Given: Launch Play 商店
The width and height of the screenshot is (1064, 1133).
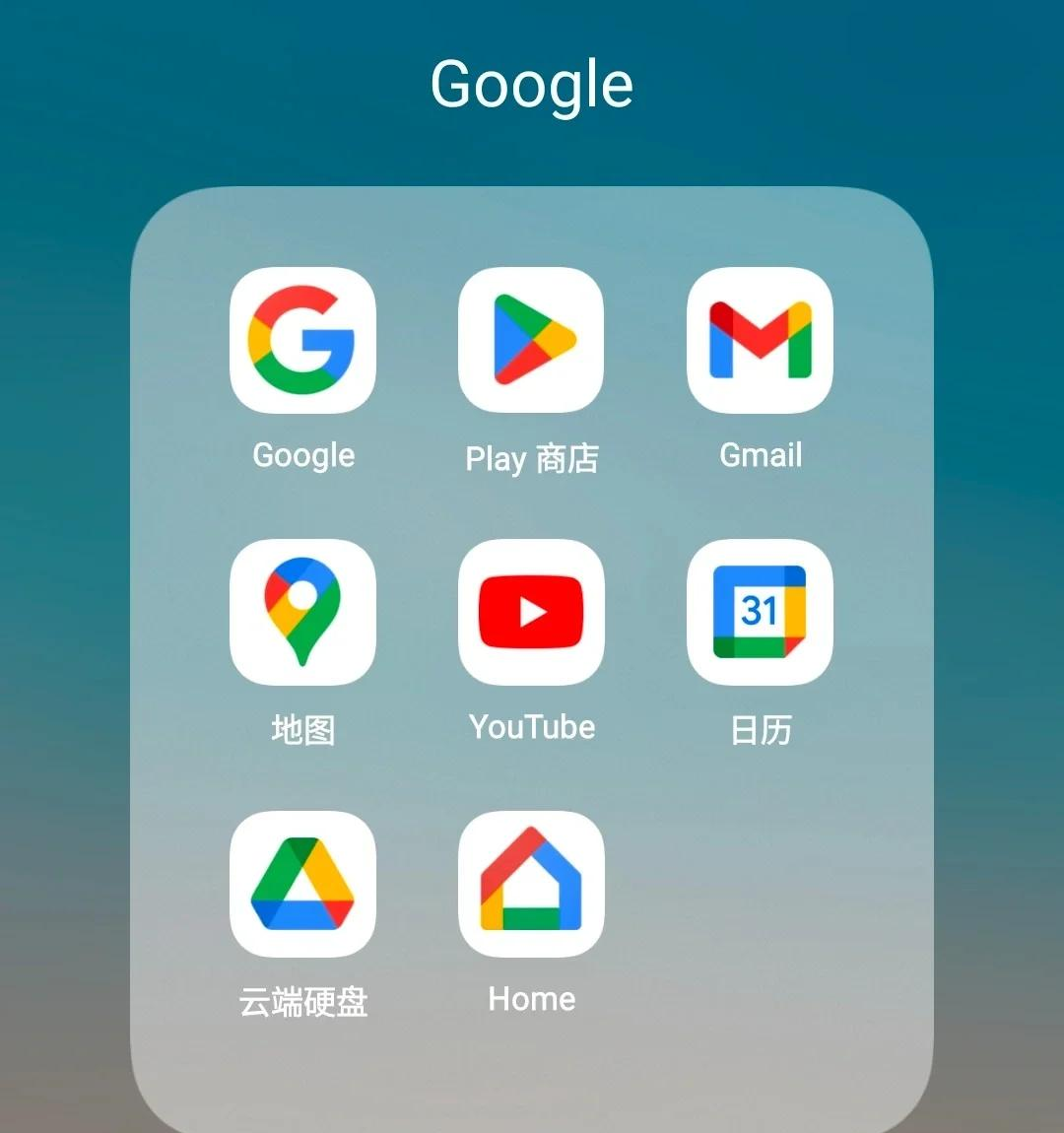Looking at the screenshot, I should 531,340.
